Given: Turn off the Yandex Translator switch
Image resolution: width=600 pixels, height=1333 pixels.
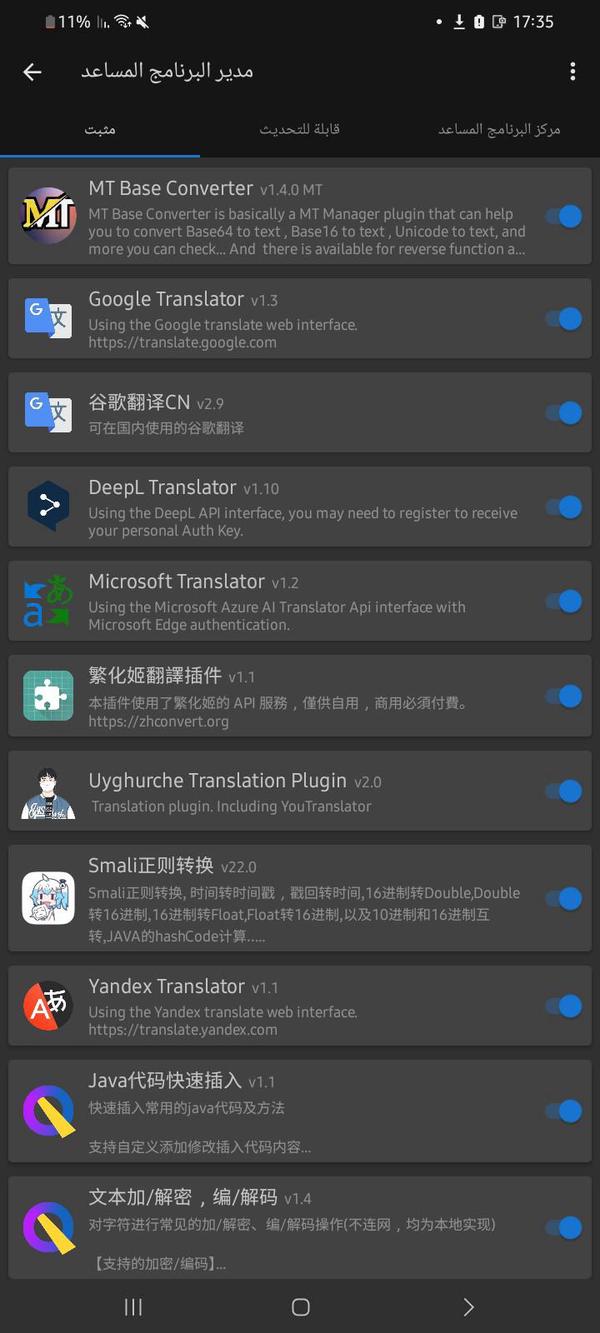Looking at the screenshot, I should click(x=564, y=1006).
